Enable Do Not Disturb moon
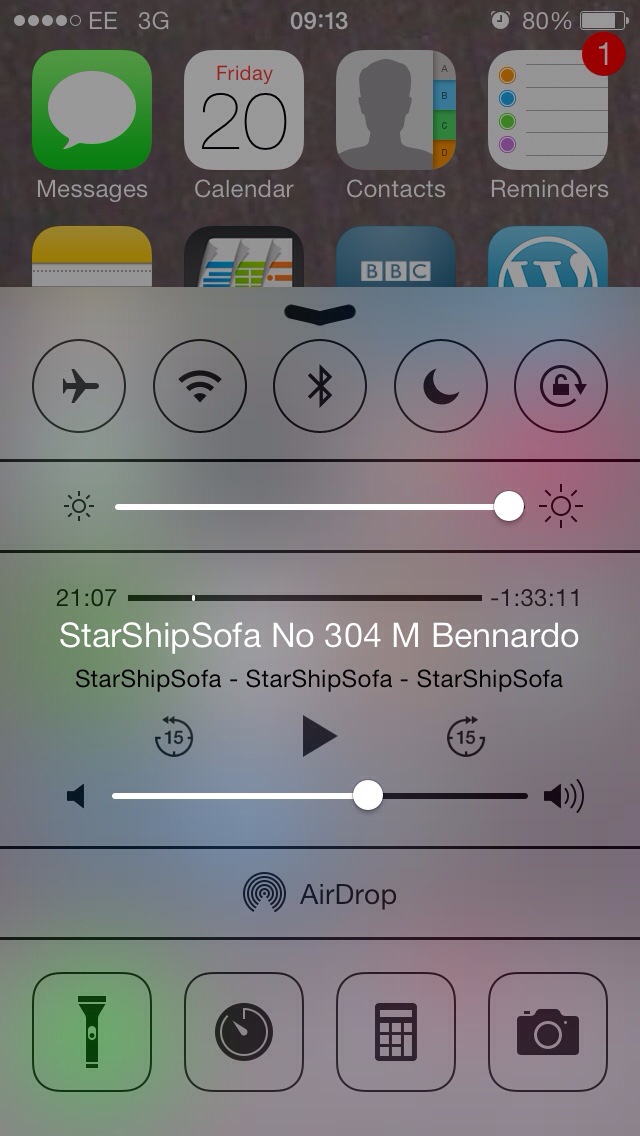Viewport: 640px width, 1136px height. pos(441,386)
